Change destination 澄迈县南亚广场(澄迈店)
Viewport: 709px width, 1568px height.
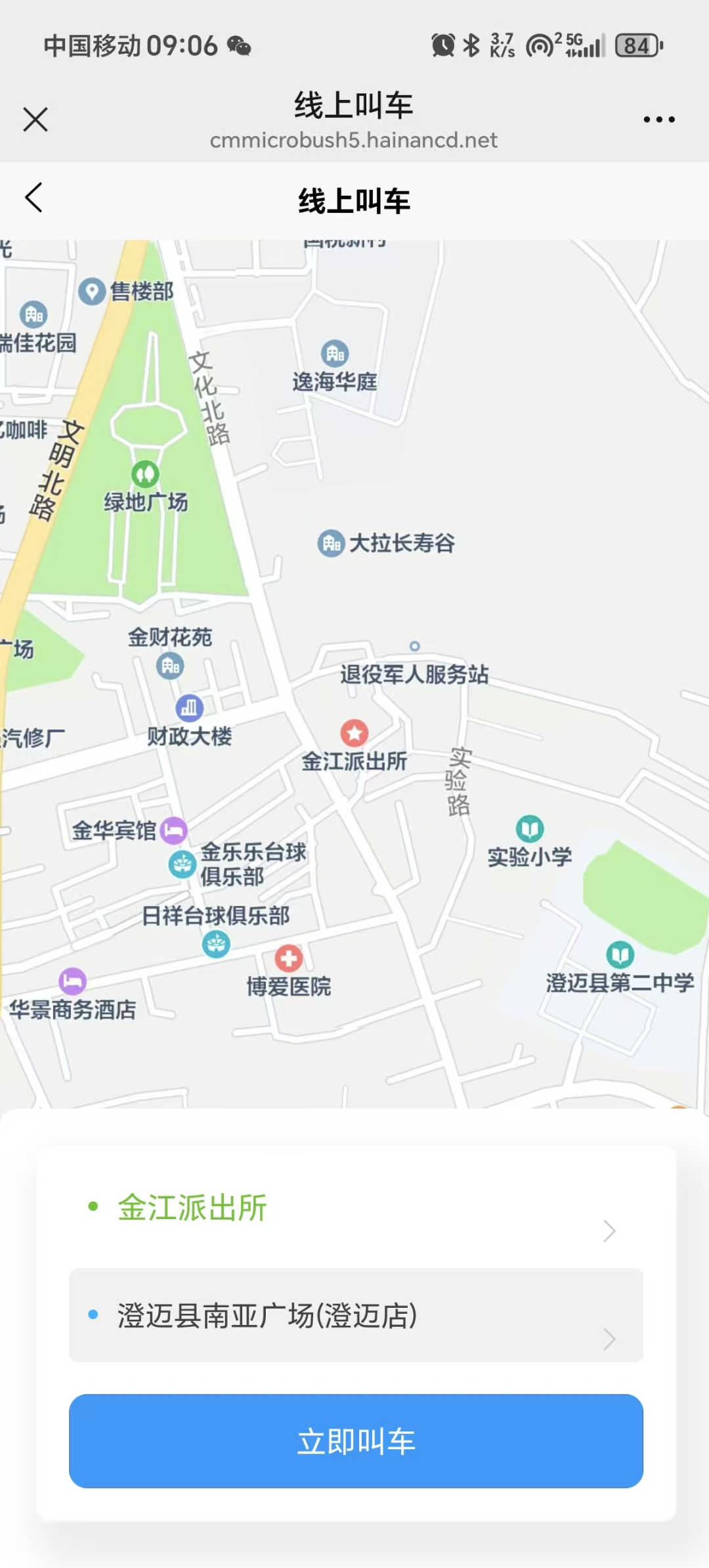coord(356,1316)
